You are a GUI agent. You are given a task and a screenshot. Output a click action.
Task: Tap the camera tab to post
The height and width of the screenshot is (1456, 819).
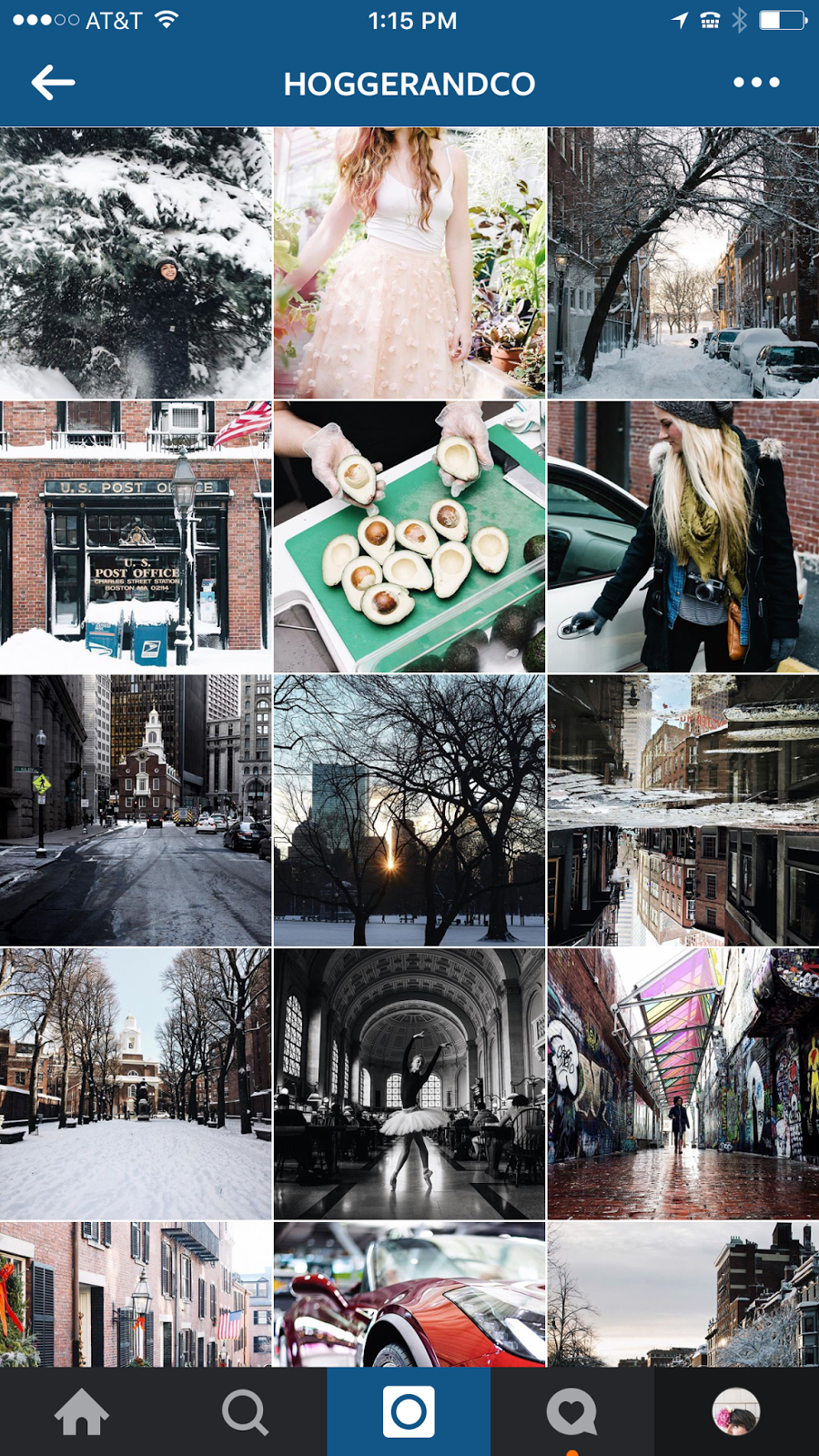click(x=409, y=1412)
